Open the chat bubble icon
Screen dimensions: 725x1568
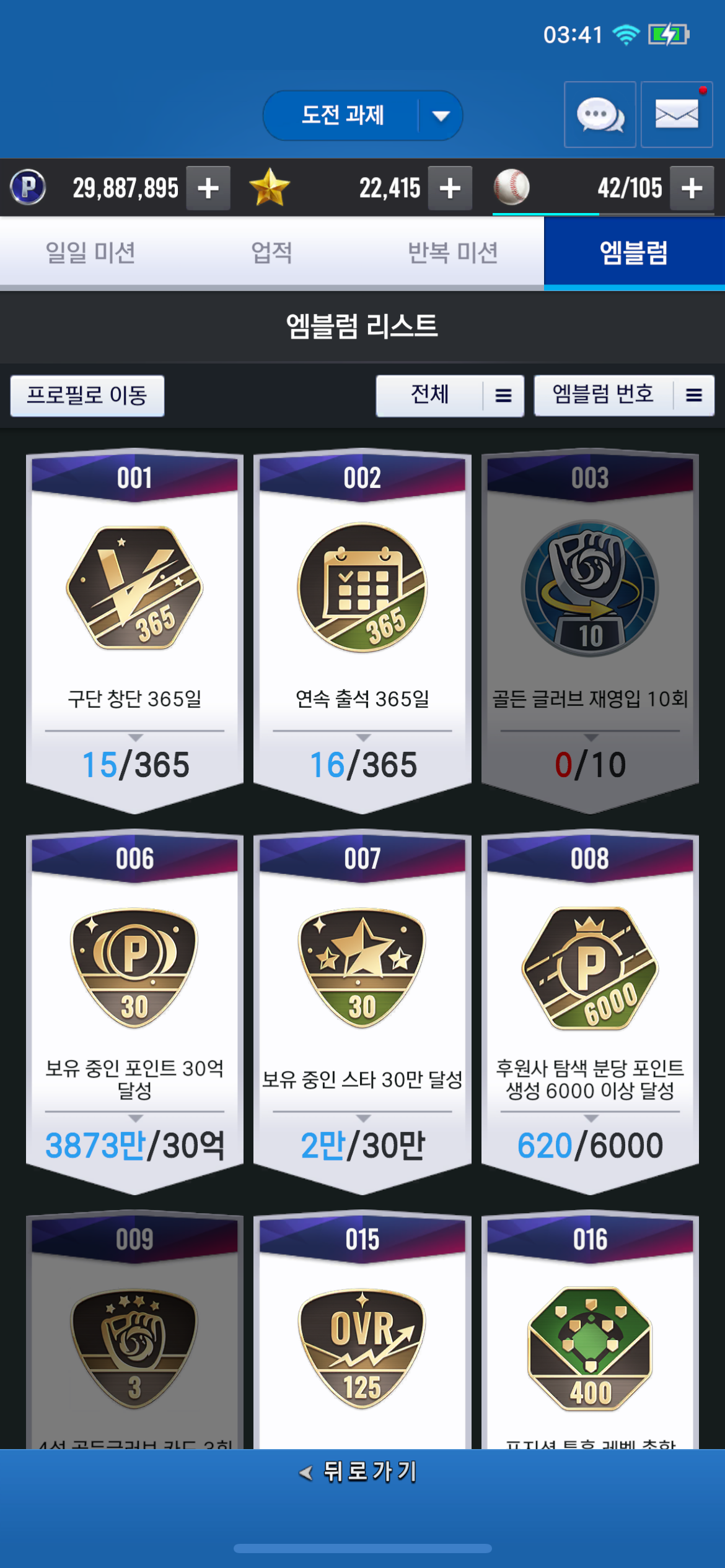tap(599, 115)
